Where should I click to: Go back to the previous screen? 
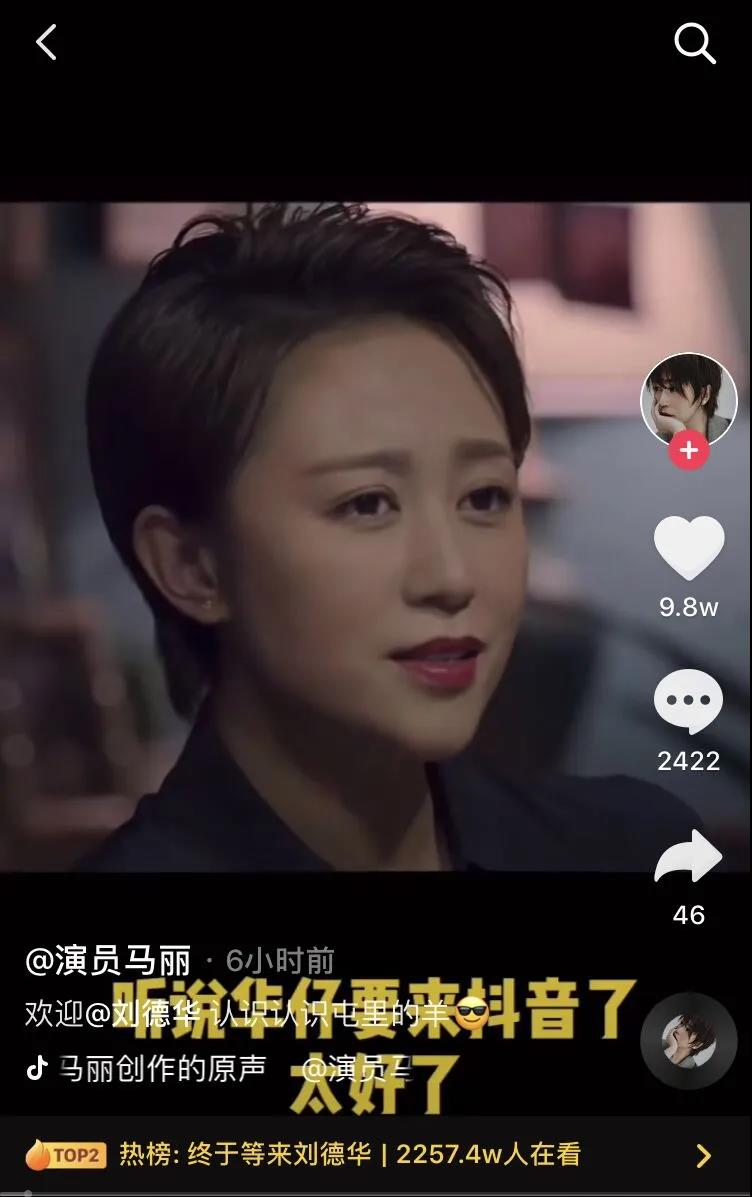tap(46, 43)
